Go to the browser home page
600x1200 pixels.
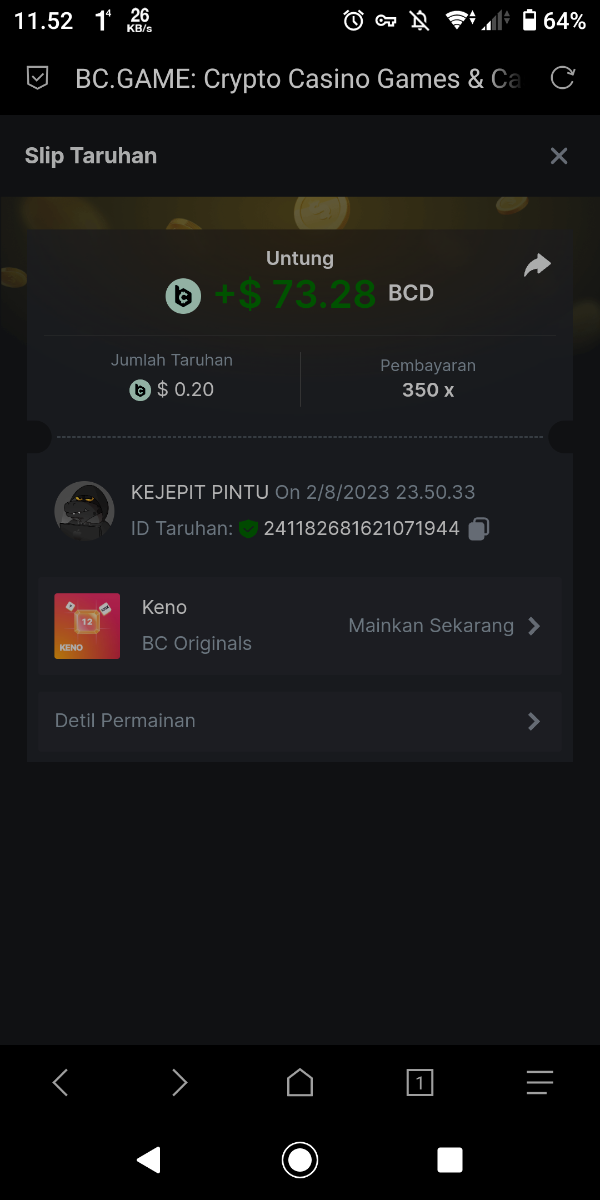point(300,1082)
